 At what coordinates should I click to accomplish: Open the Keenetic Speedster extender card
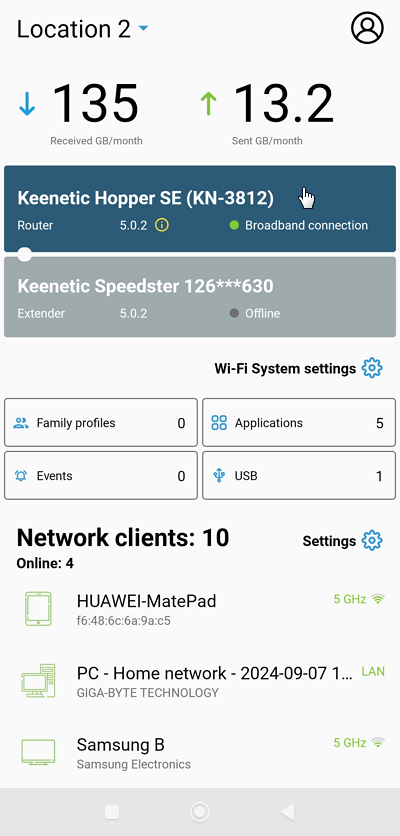pos(200,297)
